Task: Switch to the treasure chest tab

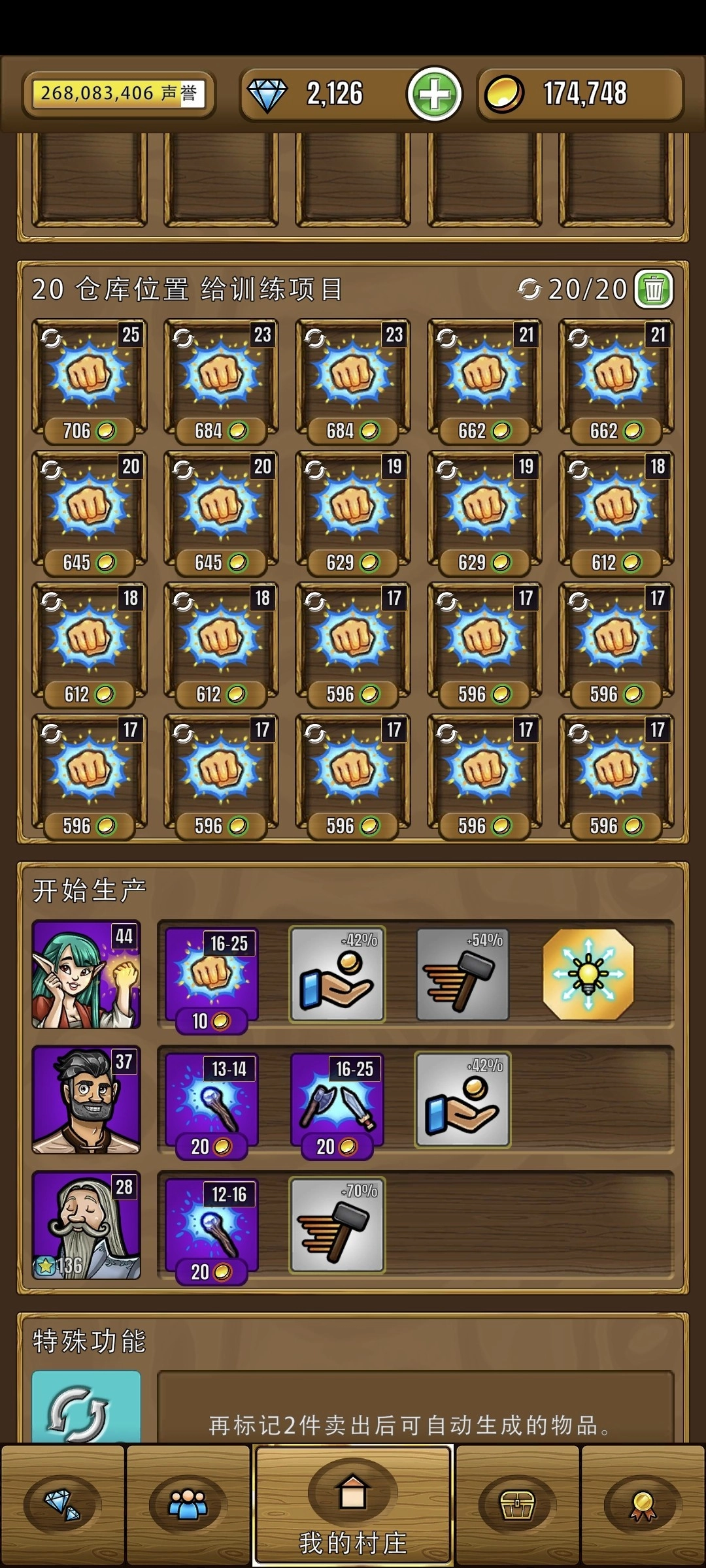Action: click(518, 1504)
